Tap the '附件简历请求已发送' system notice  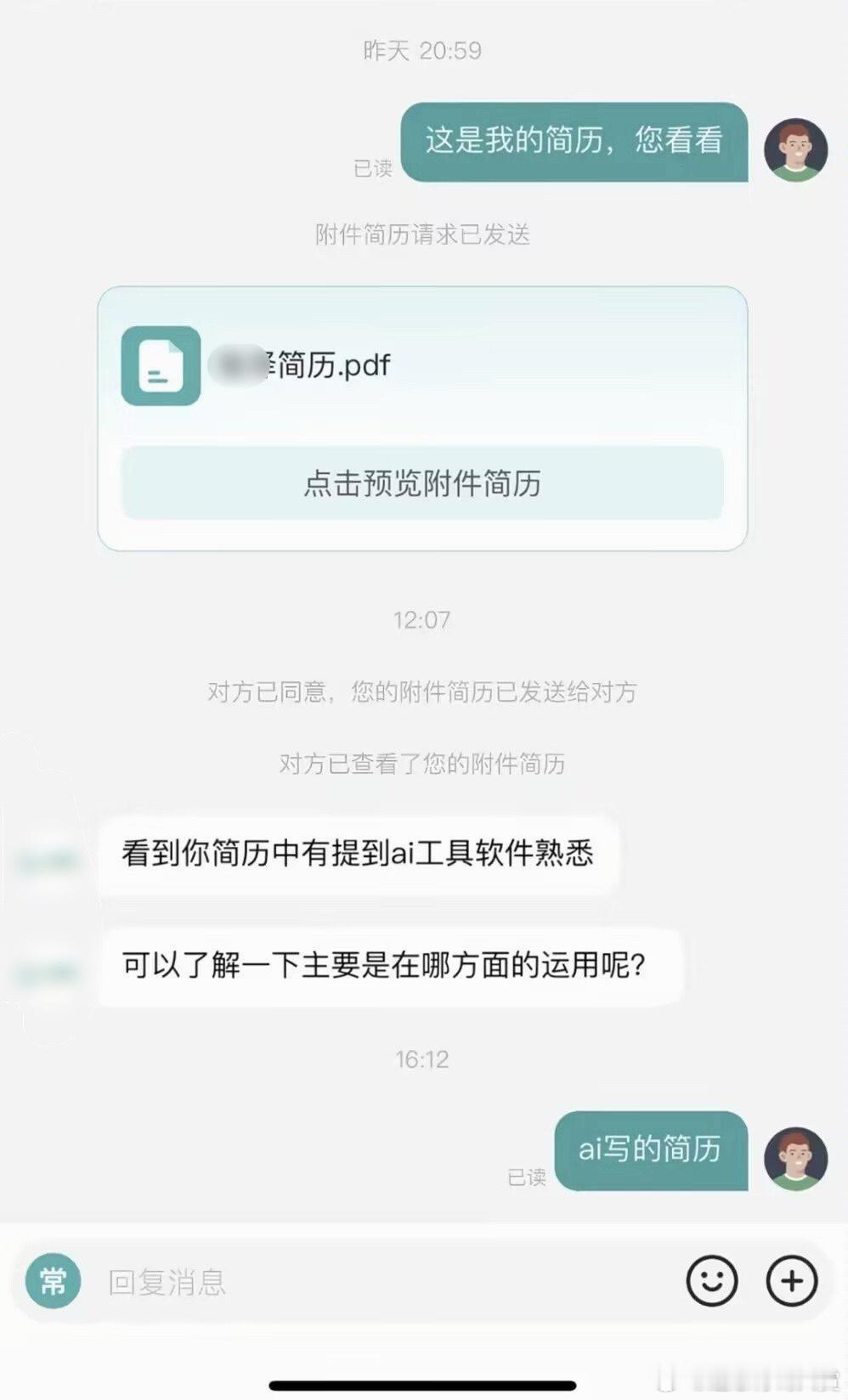tap(422, 236)
